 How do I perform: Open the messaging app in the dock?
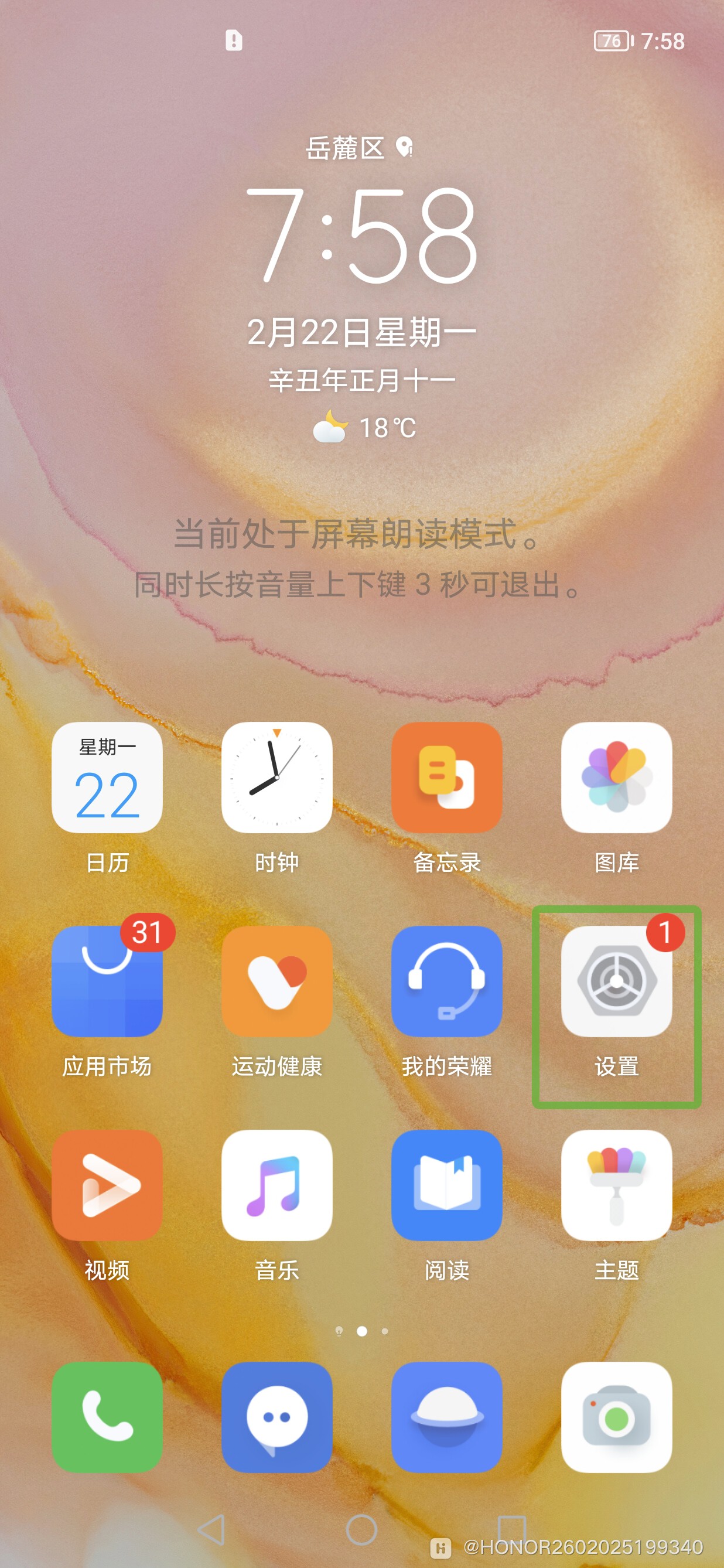click(x=277, y=1417)
